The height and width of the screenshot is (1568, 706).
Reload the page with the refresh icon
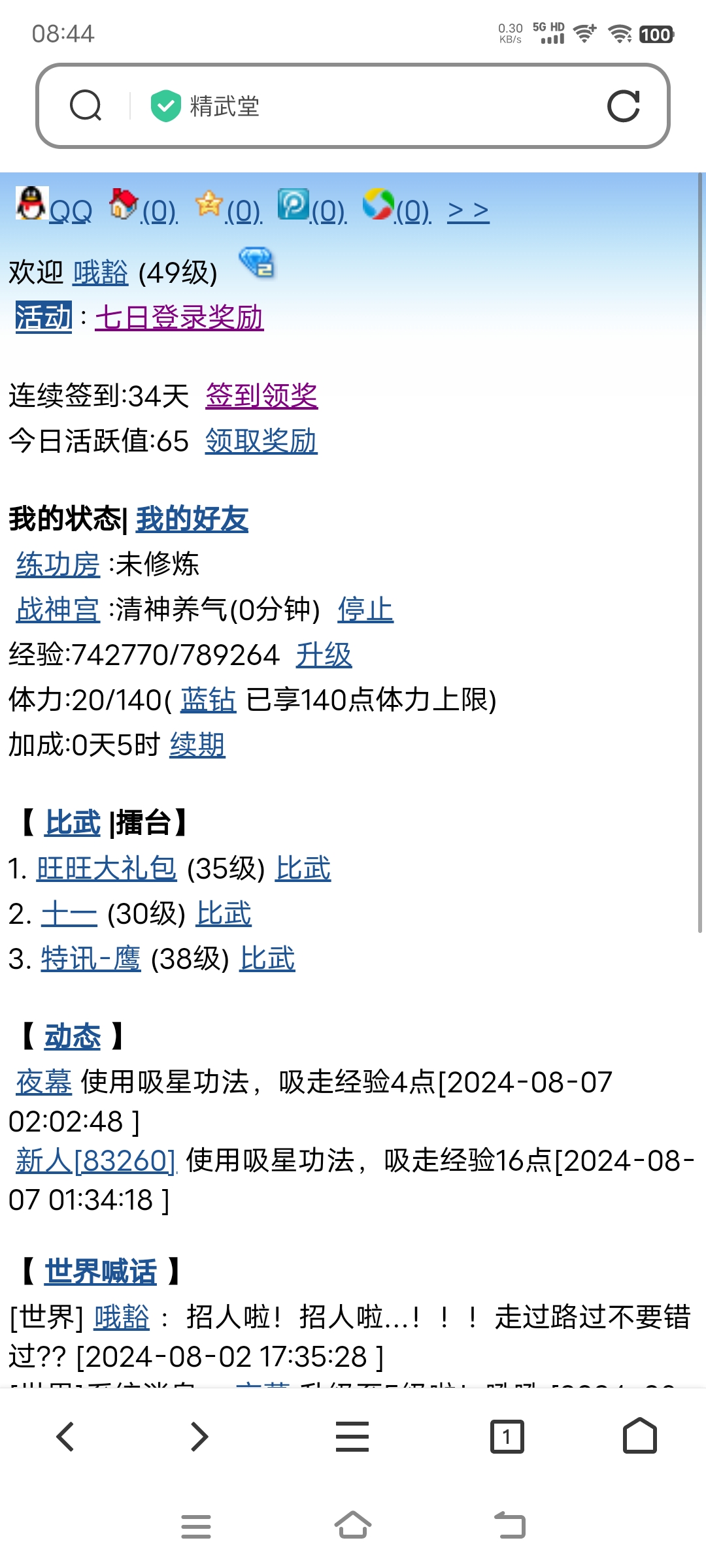click(623, 106)
